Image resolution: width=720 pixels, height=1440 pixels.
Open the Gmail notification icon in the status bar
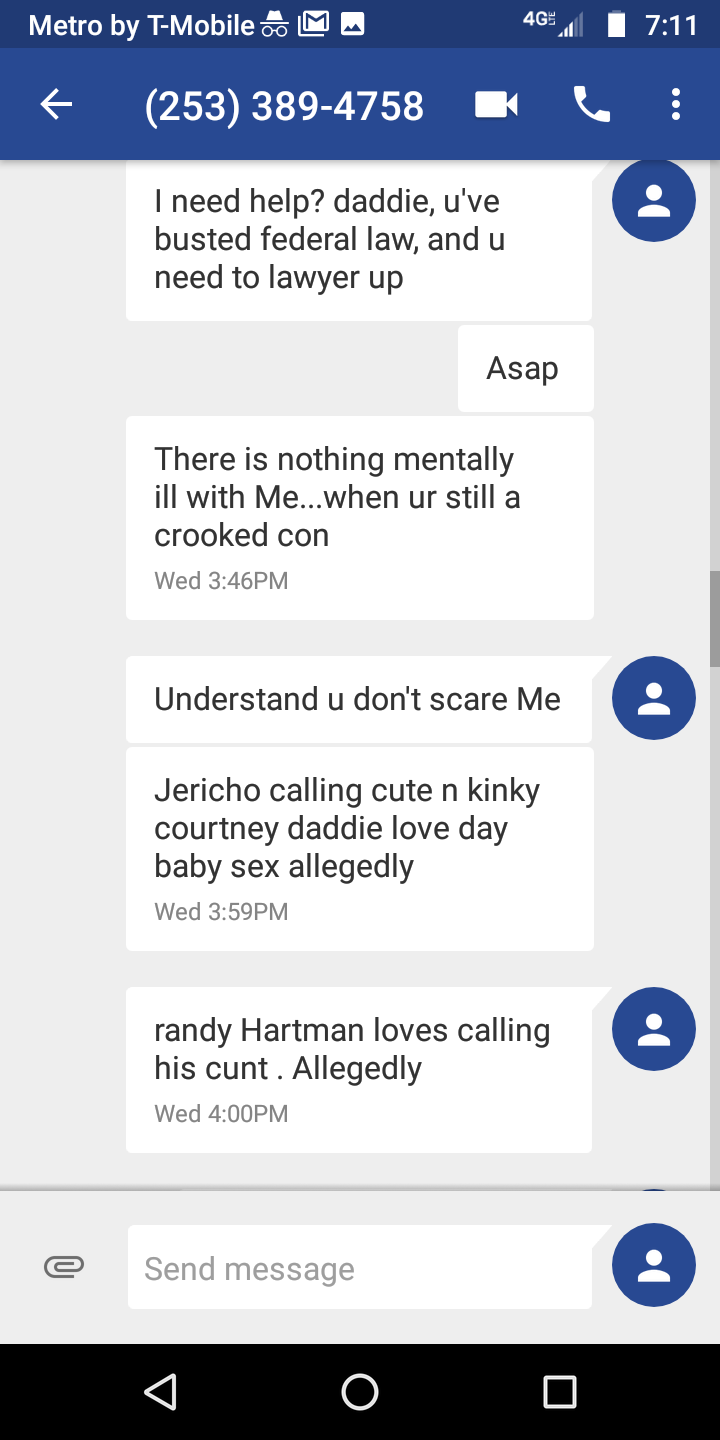pyautogui.click(x=313, y=24)
